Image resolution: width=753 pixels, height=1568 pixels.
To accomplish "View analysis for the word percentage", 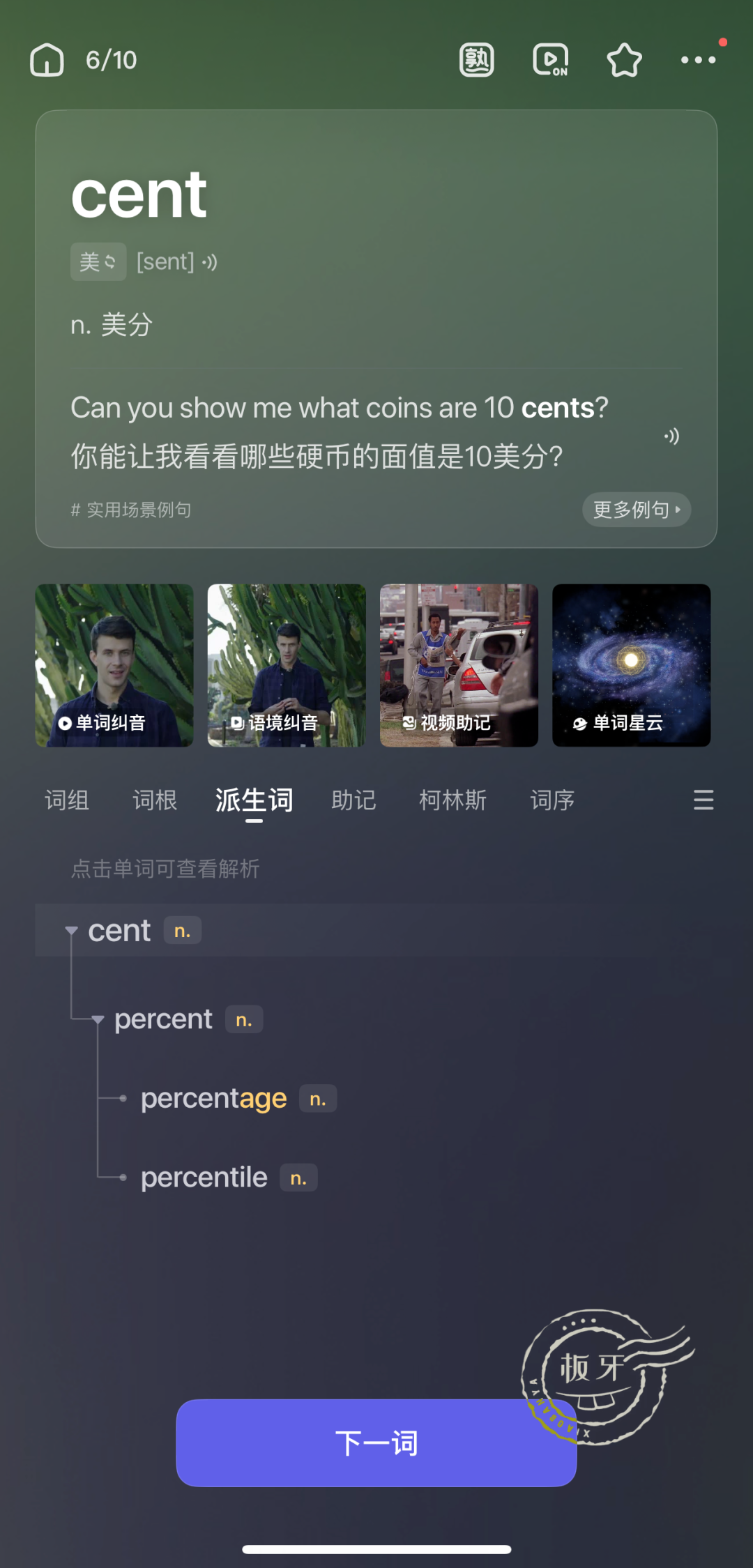I will click(x=213, y=1099).
